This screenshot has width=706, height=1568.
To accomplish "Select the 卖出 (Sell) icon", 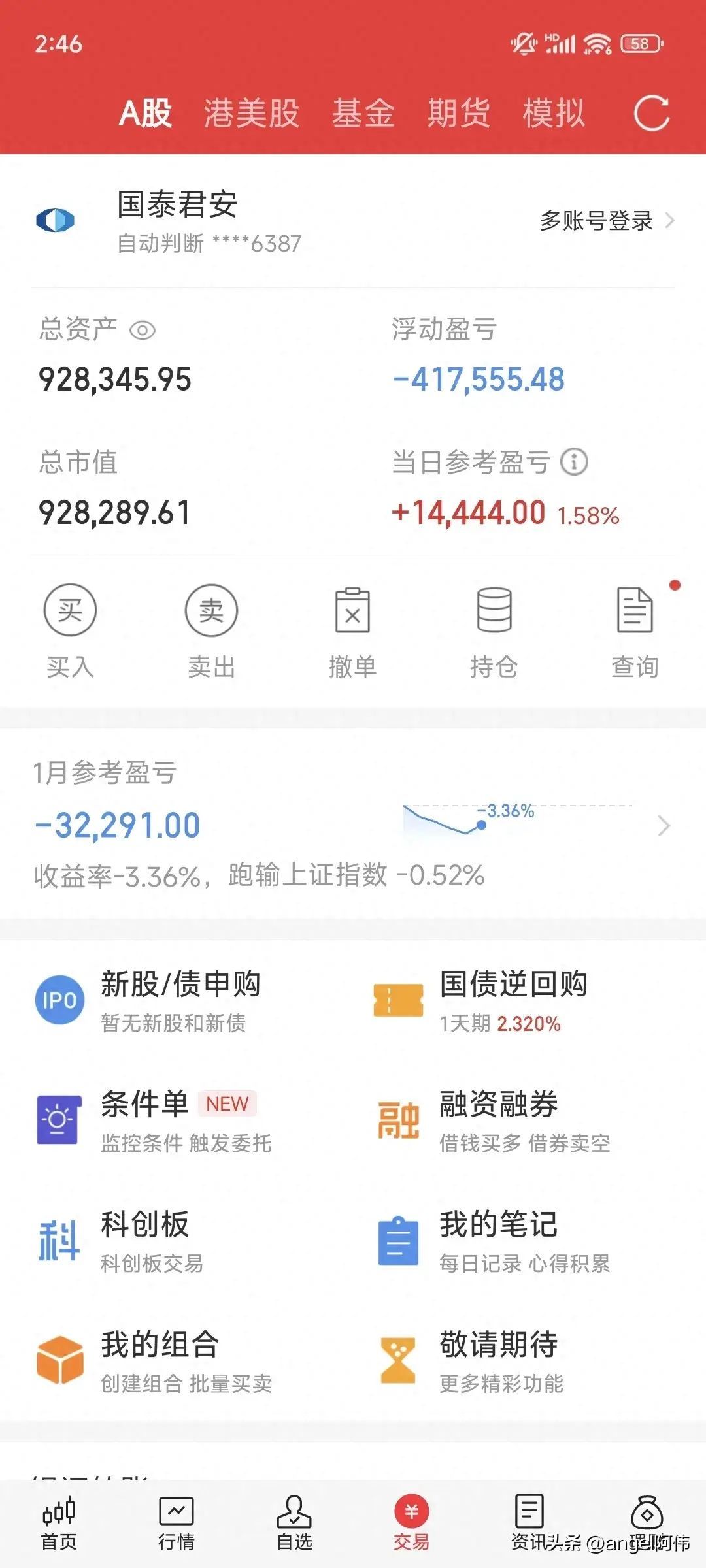I will pos(210,611).
